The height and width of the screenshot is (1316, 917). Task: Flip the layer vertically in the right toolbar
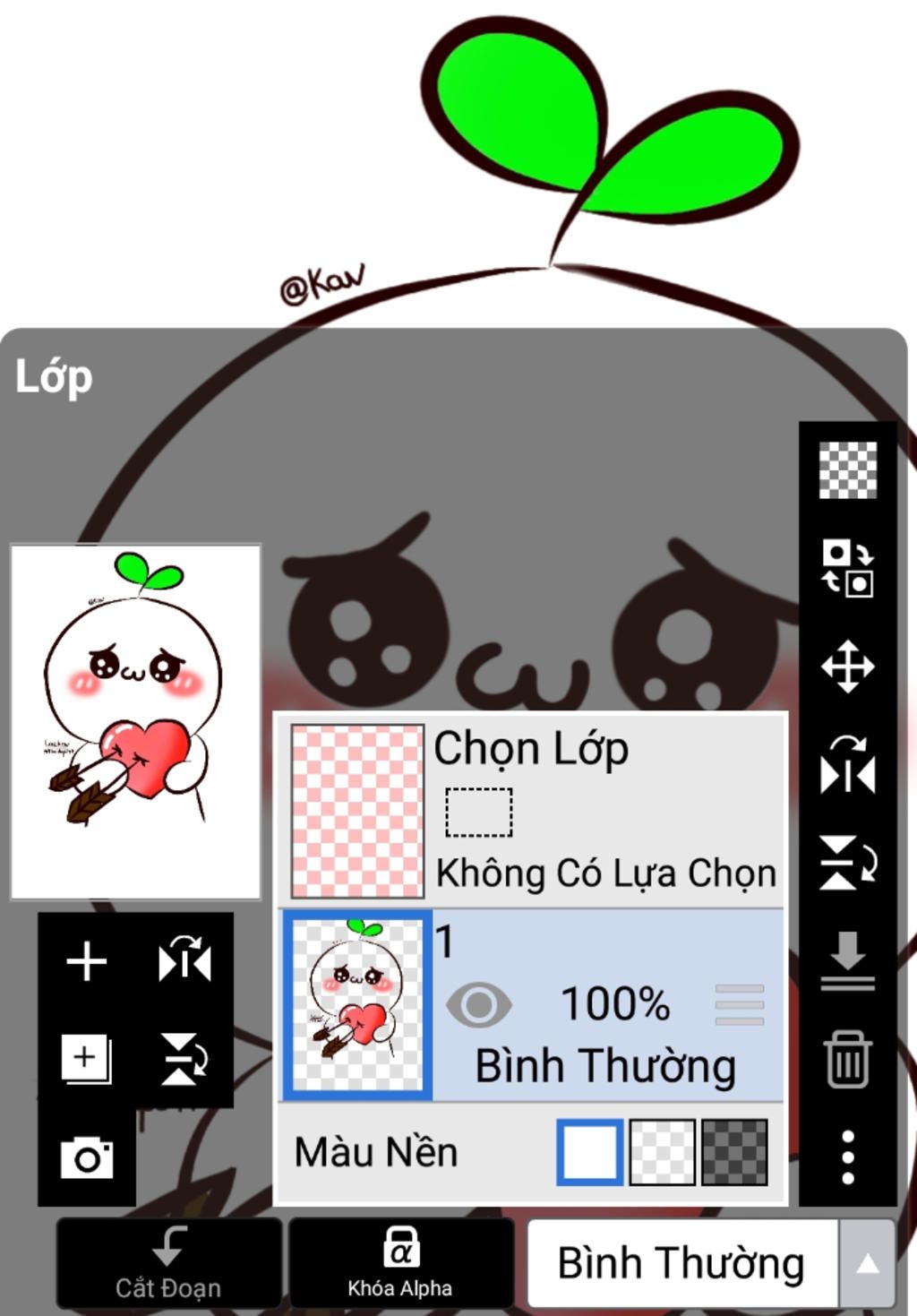click(847, 863)
